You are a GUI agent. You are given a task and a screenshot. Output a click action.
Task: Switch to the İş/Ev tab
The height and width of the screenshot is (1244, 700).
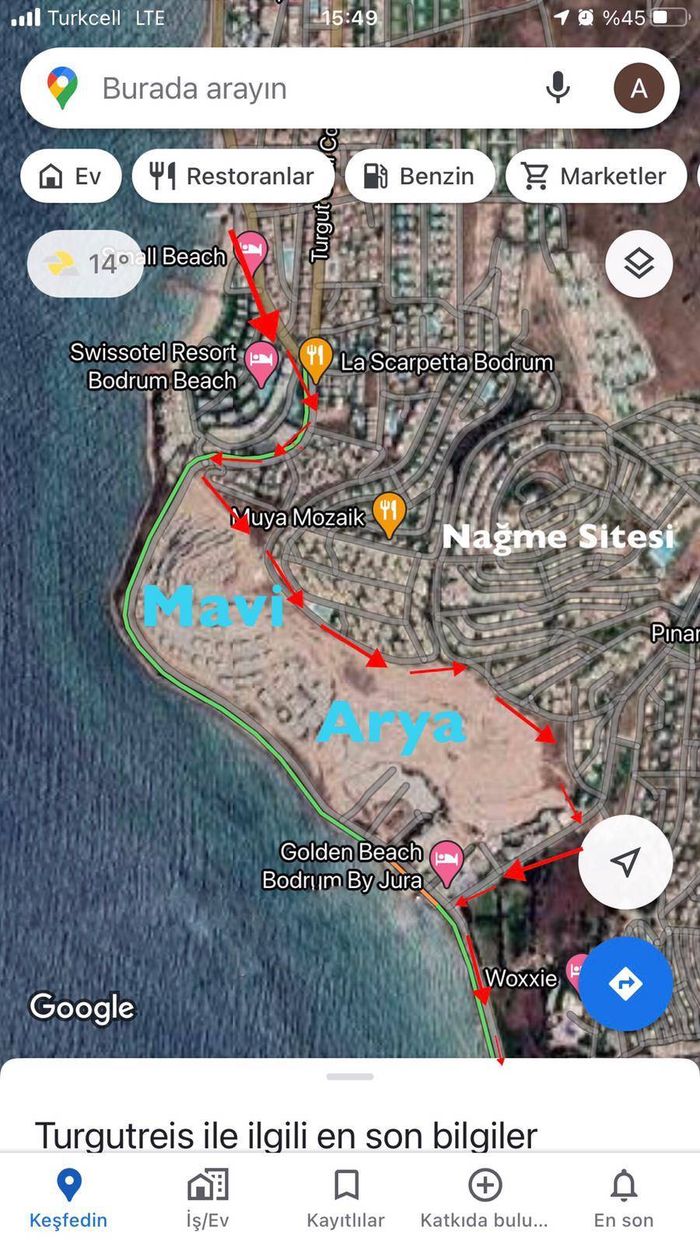(x=208, y=1198)
